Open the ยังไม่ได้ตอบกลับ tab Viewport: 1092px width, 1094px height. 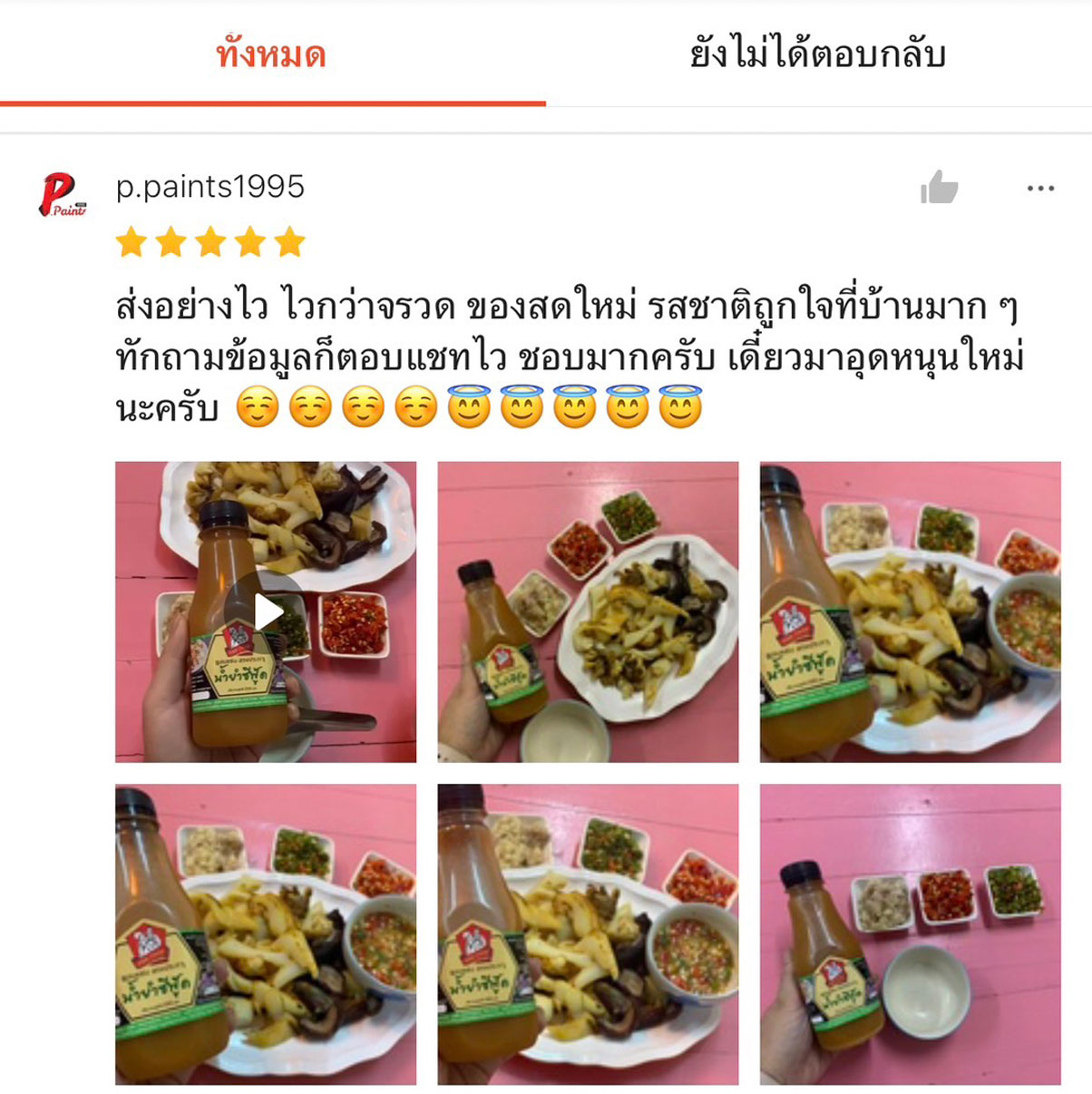817,54
